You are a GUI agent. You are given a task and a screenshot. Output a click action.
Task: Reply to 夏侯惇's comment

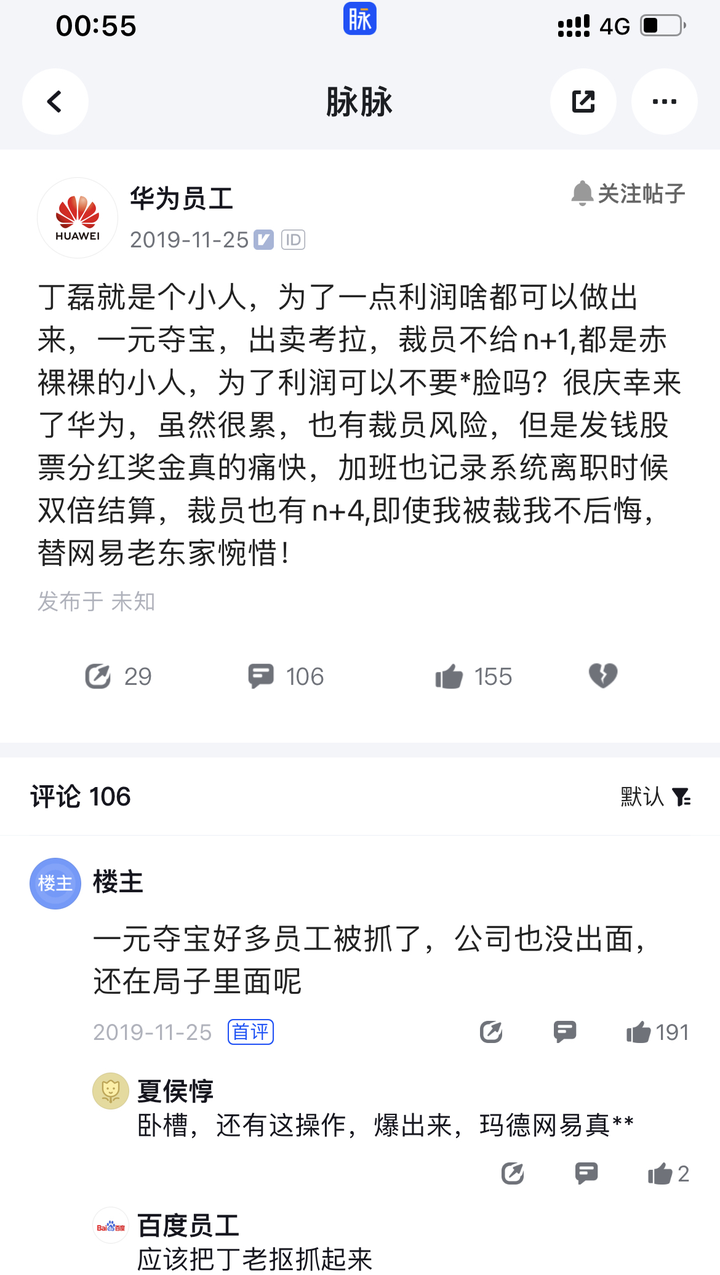pyautogui.click(x=587, y=1173)
